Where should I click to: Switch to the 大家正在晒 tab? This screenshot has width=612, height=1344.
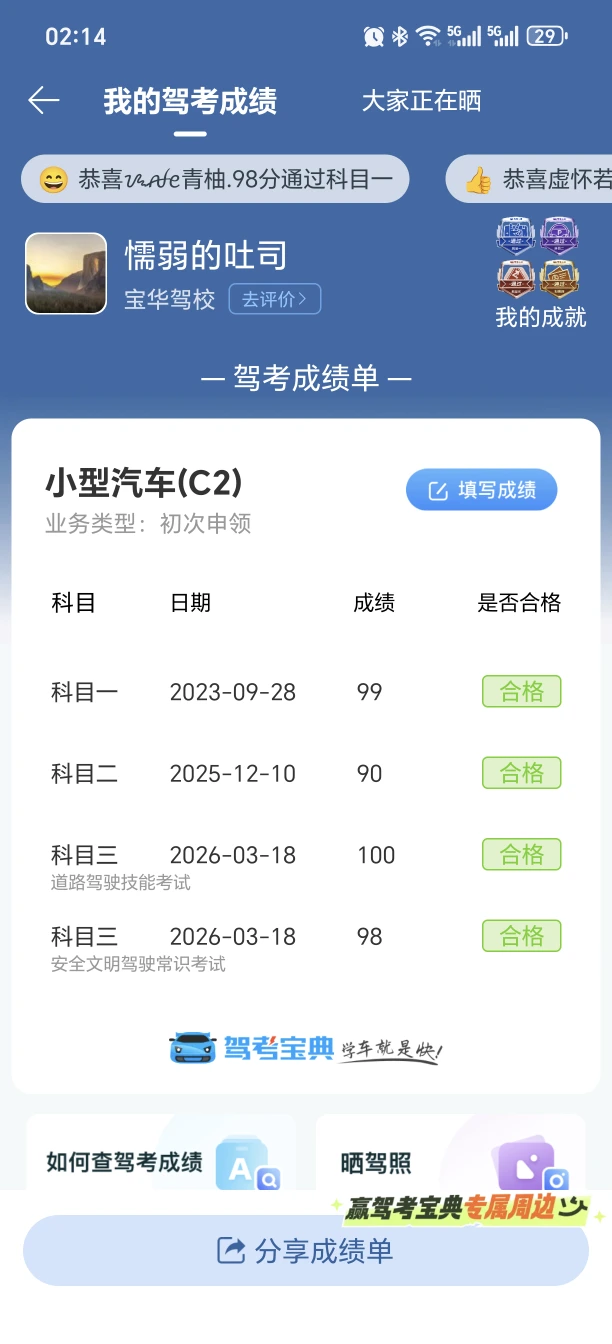coord(421,100)
